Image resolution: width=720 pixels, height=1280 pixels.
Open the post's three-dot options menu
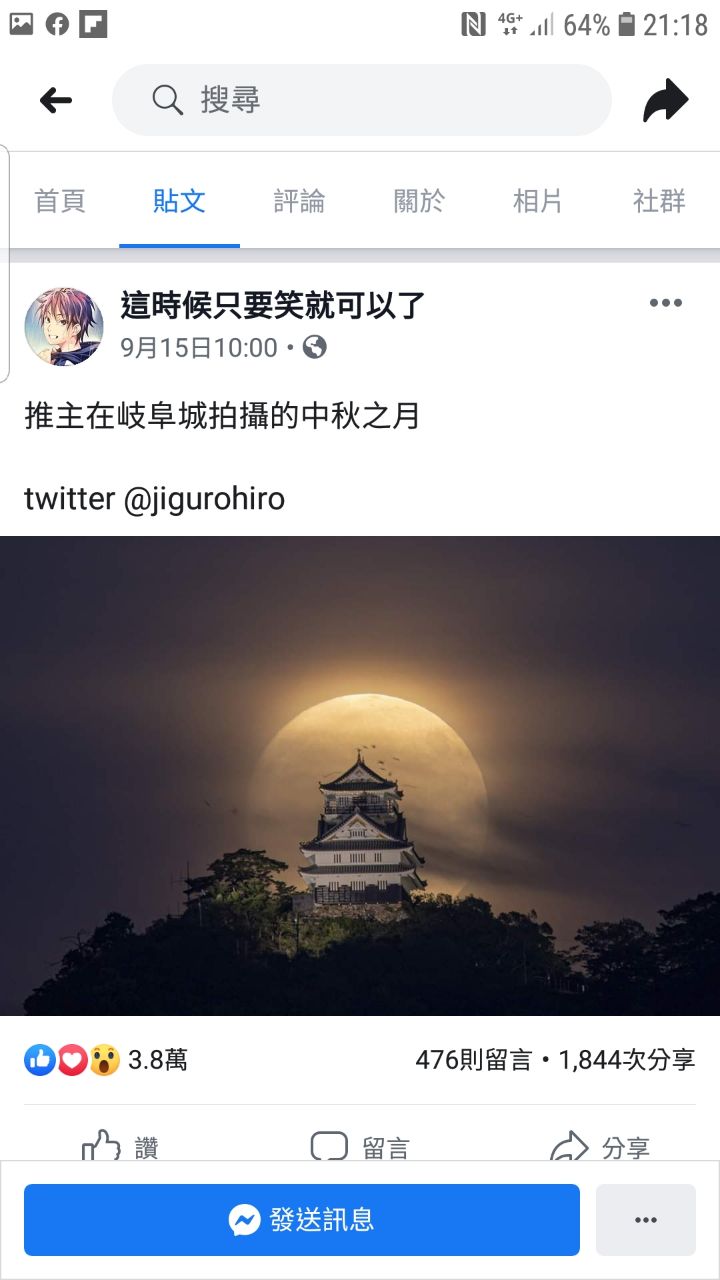665,303
